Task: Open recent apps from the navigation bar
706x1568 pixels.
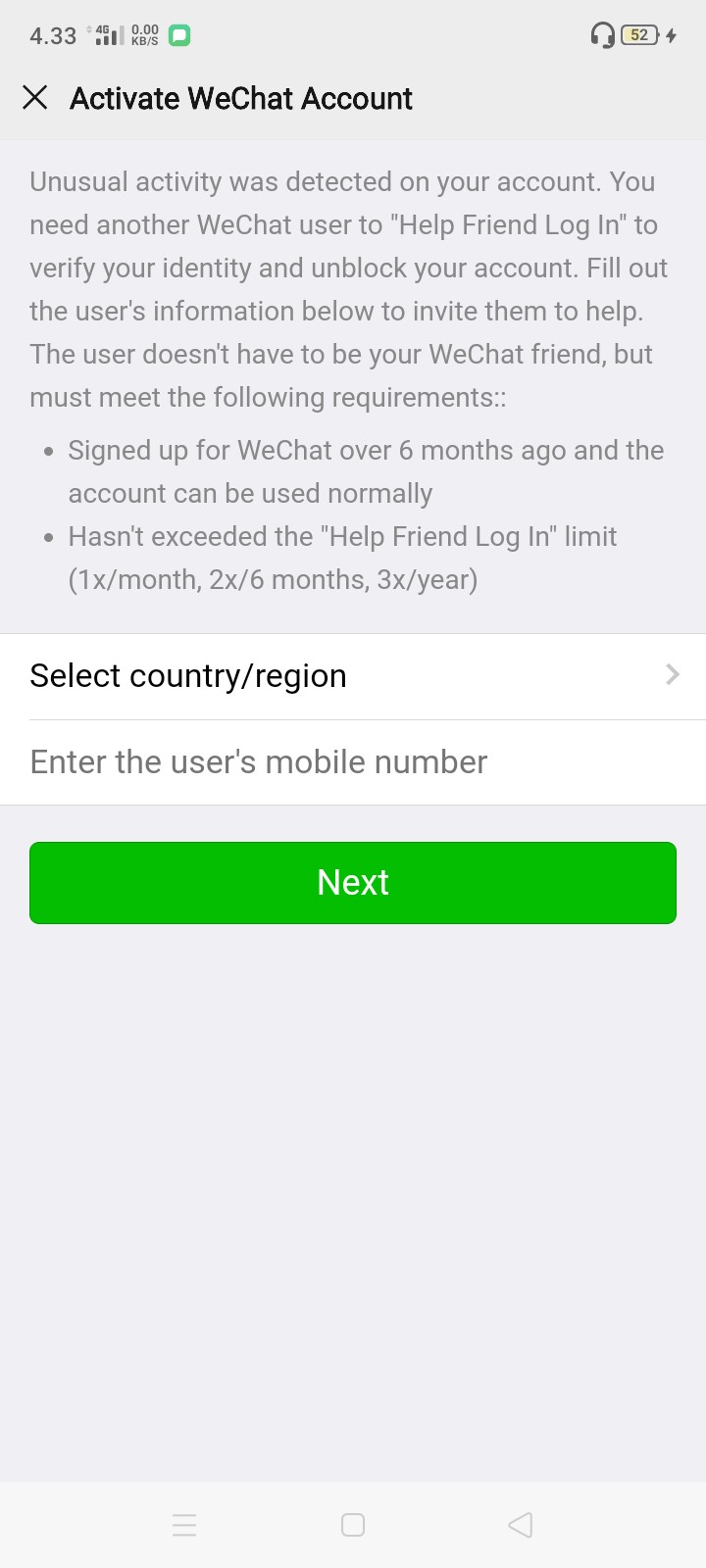Action: pyautogui.click(x=184, y=1525)
